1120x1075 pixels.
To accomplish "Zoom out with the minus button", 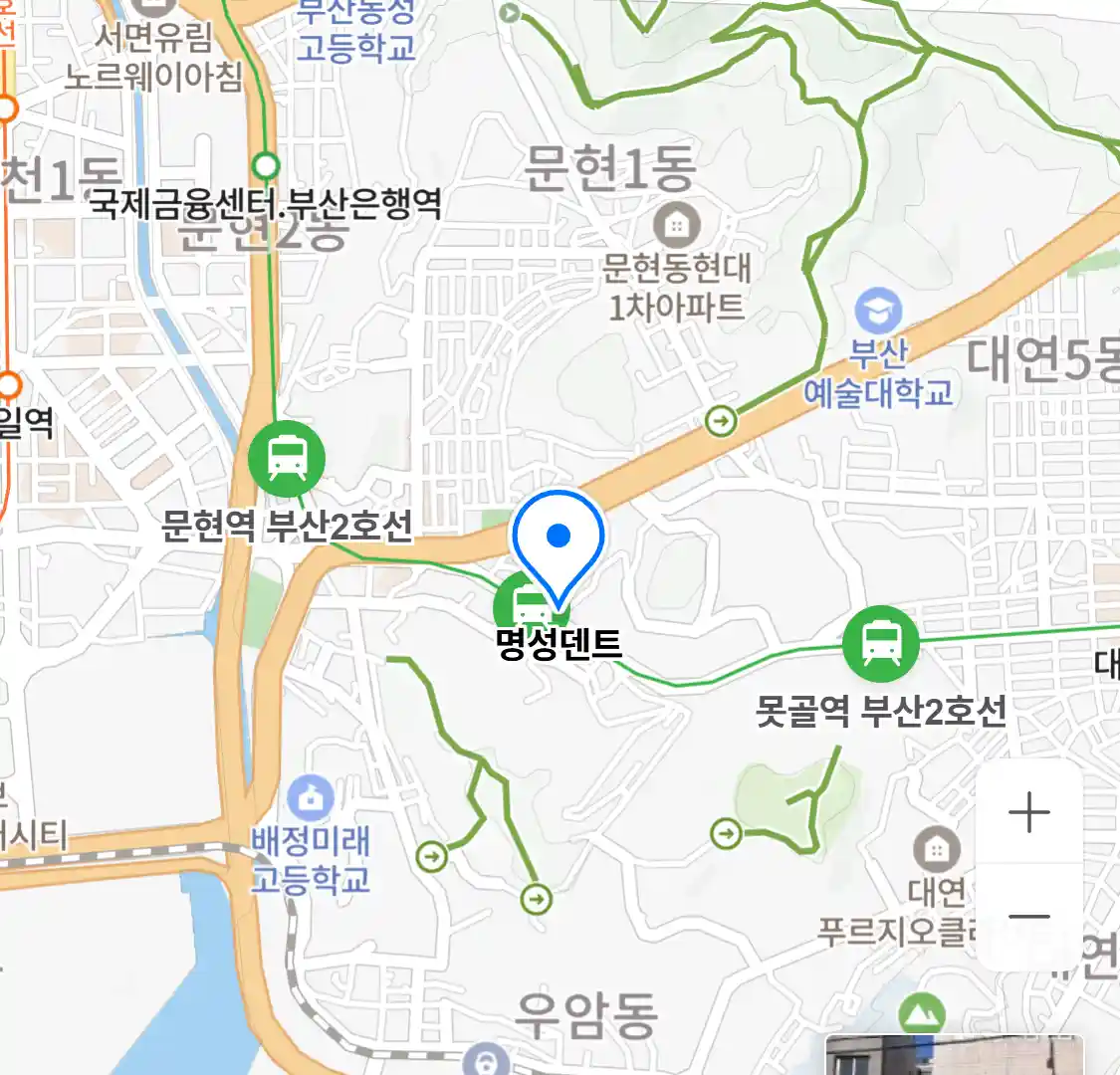I will [1029, 917].
